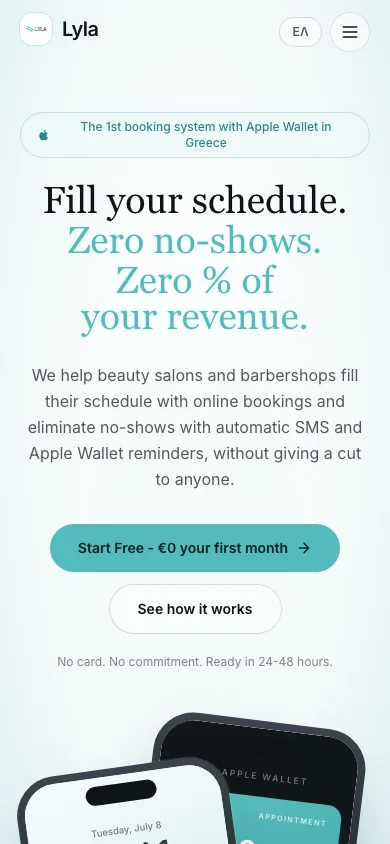The image size is (390, 844).
Task: Switch language with the ΕΛ button
Action: 300,32
